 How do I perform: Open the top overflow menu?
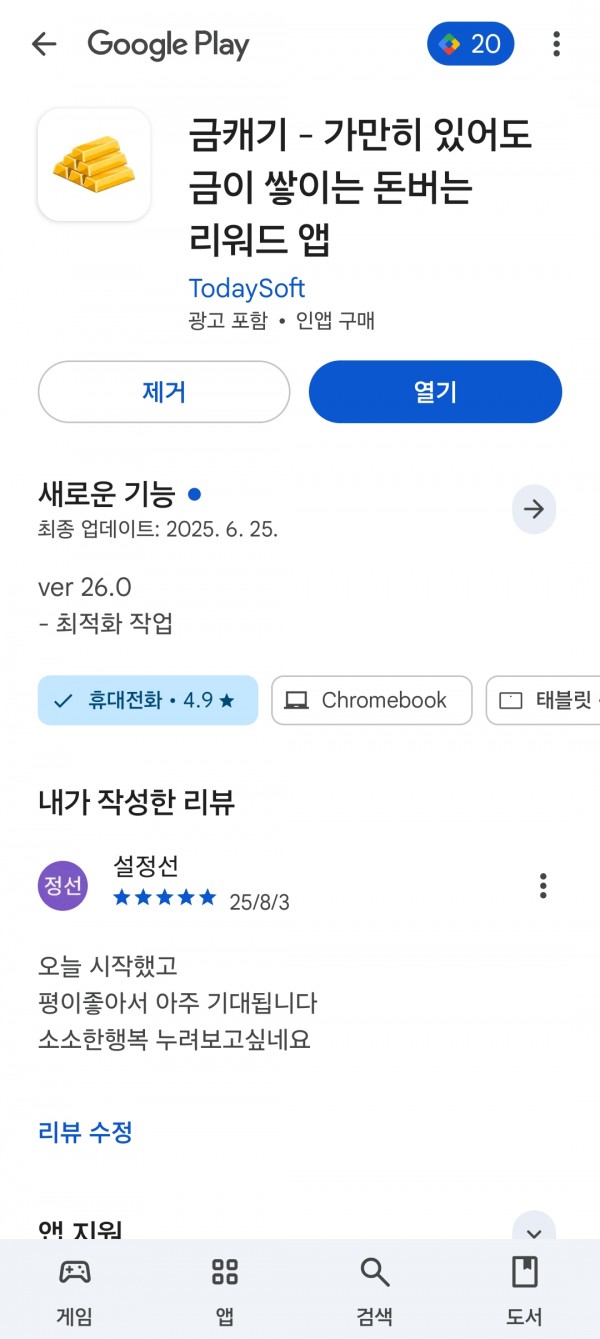(x=556, y=44)
